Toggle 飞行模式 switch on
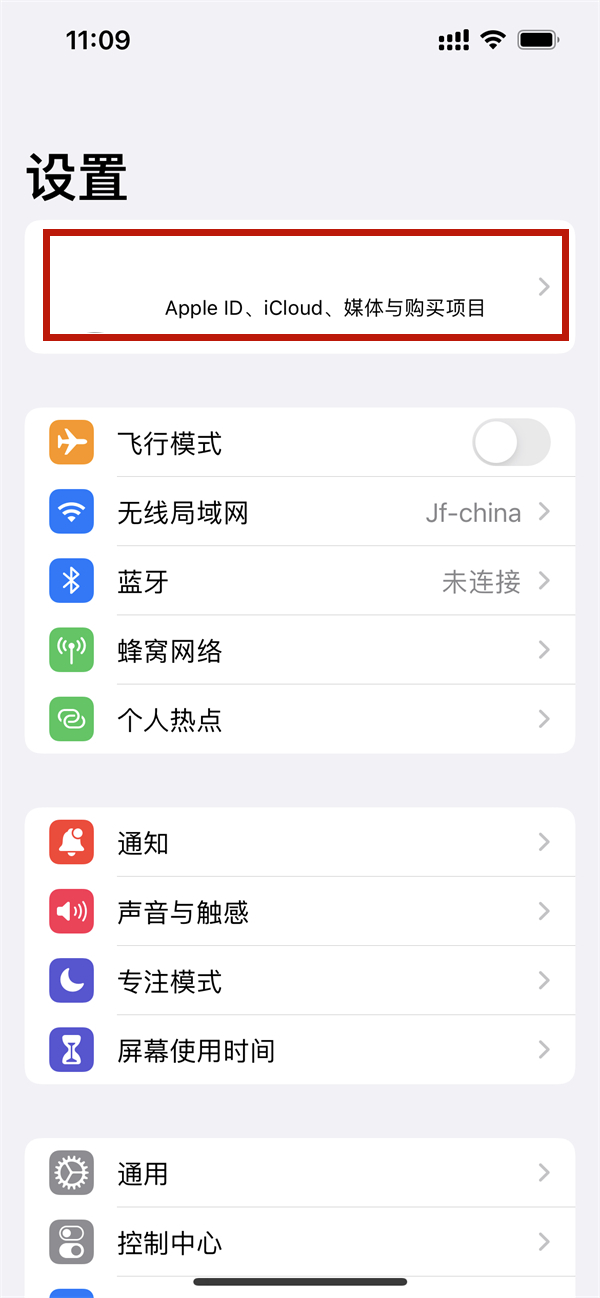 click(x=511, y=442)
